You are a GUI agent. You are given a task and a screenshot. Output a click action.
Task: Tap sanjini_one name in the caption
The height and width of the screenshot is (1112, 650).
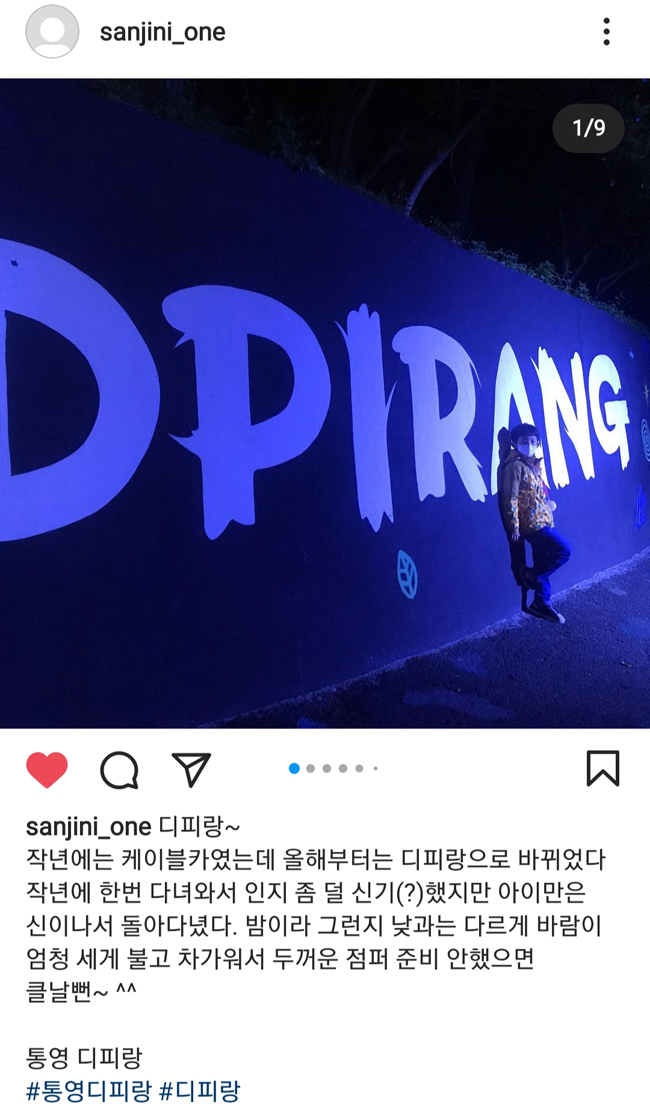[88, 827]
